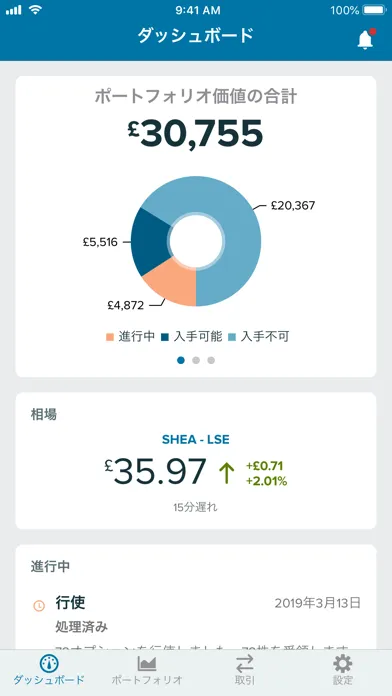Image resolution: width=392 pixels, height=696 pixels.
Task: Switch to the ポートフォリオ tab
Action: click(147, 670)
